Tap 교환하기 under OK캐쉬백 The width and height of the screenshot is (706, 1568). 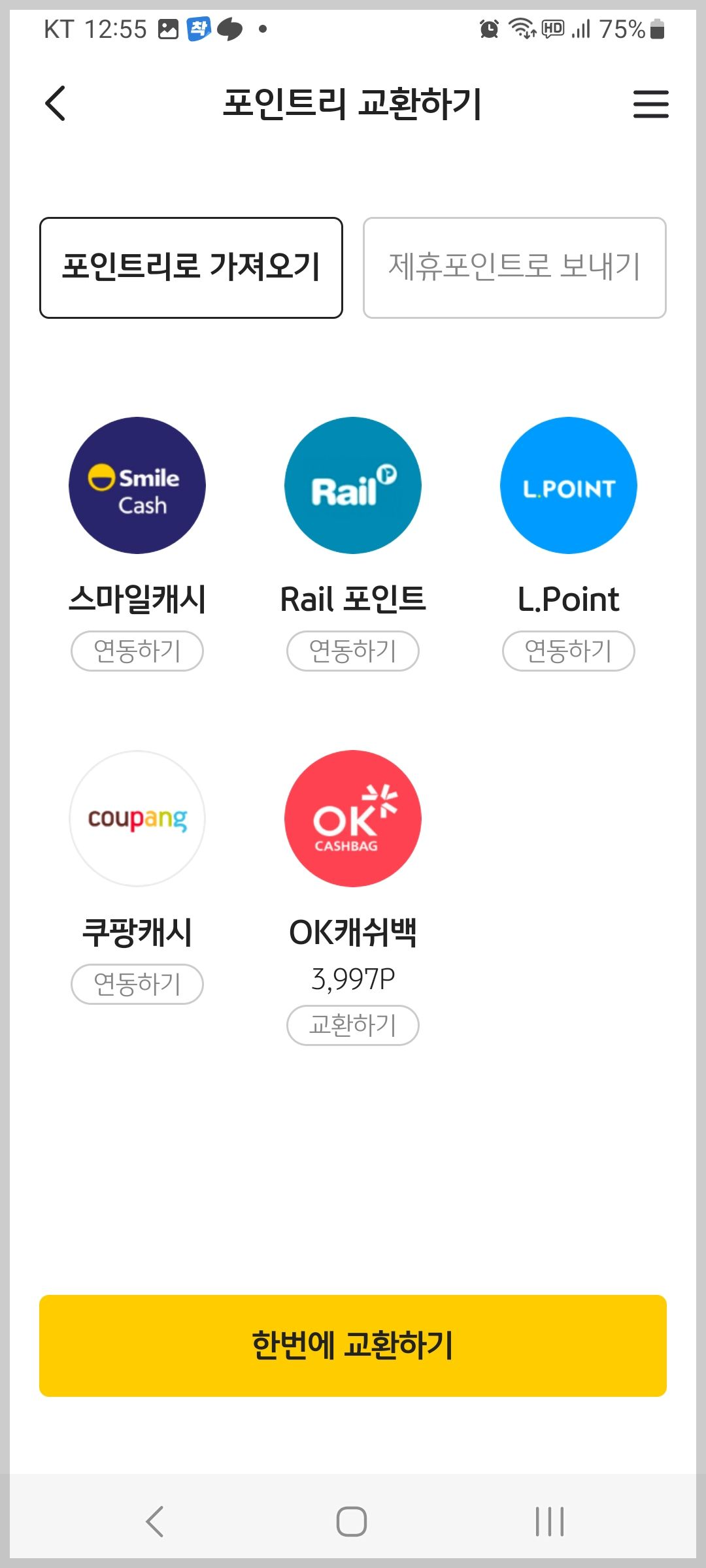pos(353,1025)
